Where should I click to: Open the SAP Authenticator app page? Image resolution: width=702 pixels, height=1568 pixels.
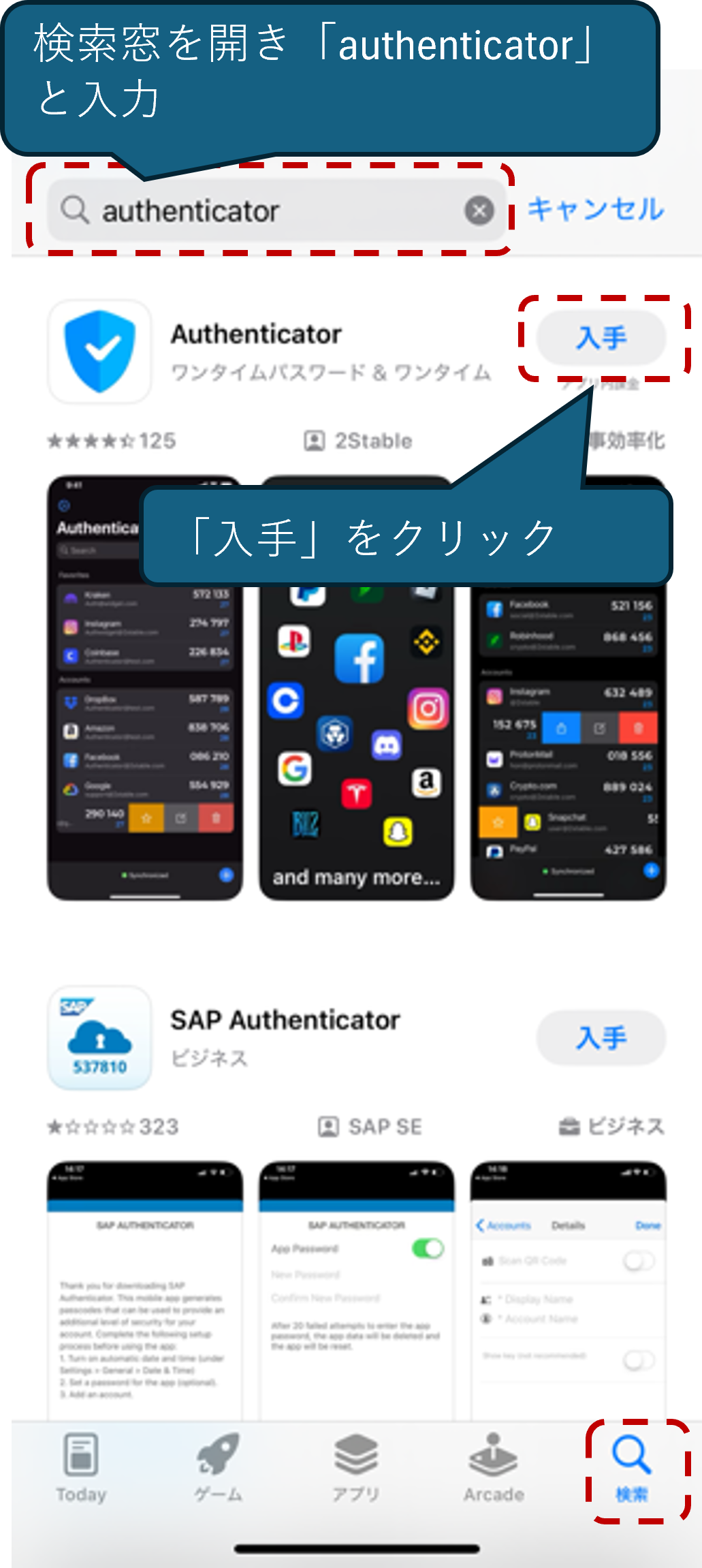pos(285,1020)
